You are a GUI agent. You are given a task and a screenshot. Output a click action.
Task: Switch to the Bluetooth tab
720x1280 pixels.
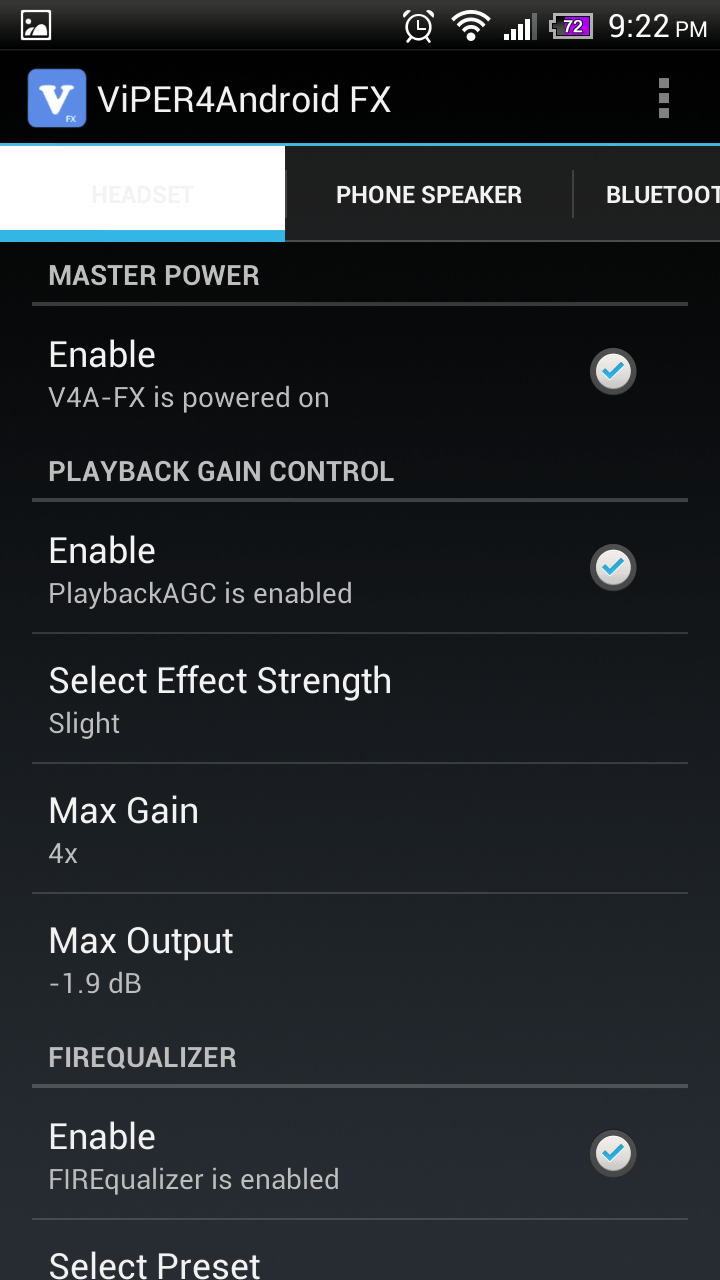[x=647, y=195]
